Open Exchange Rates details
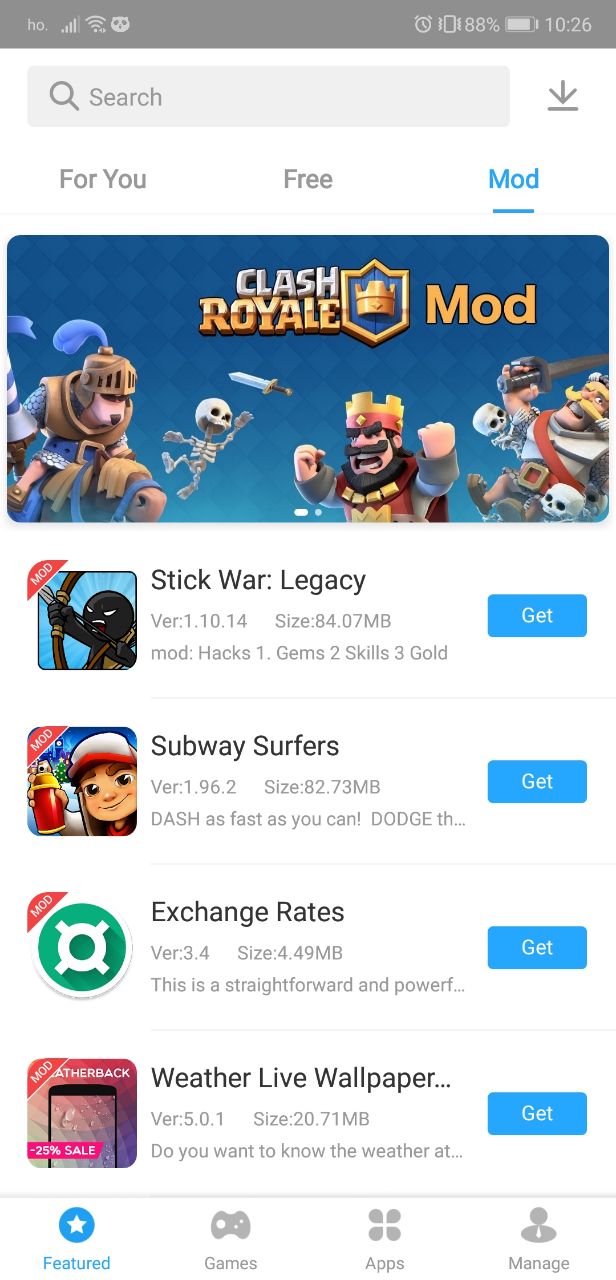Screen dimensions: 616x1280 point(247,912)
